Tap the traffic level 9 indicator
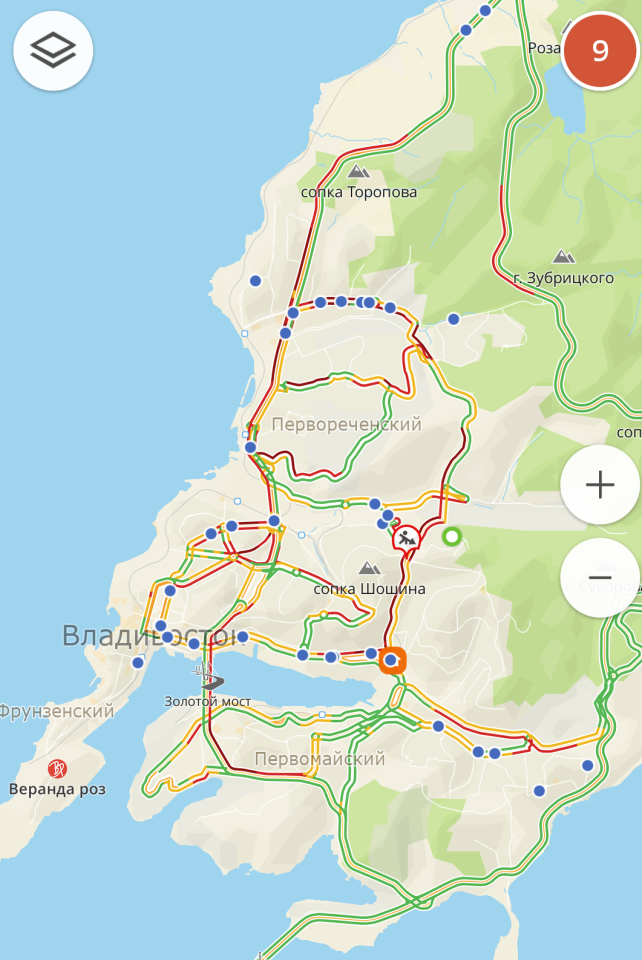642x960 pixels. (600, 51)
